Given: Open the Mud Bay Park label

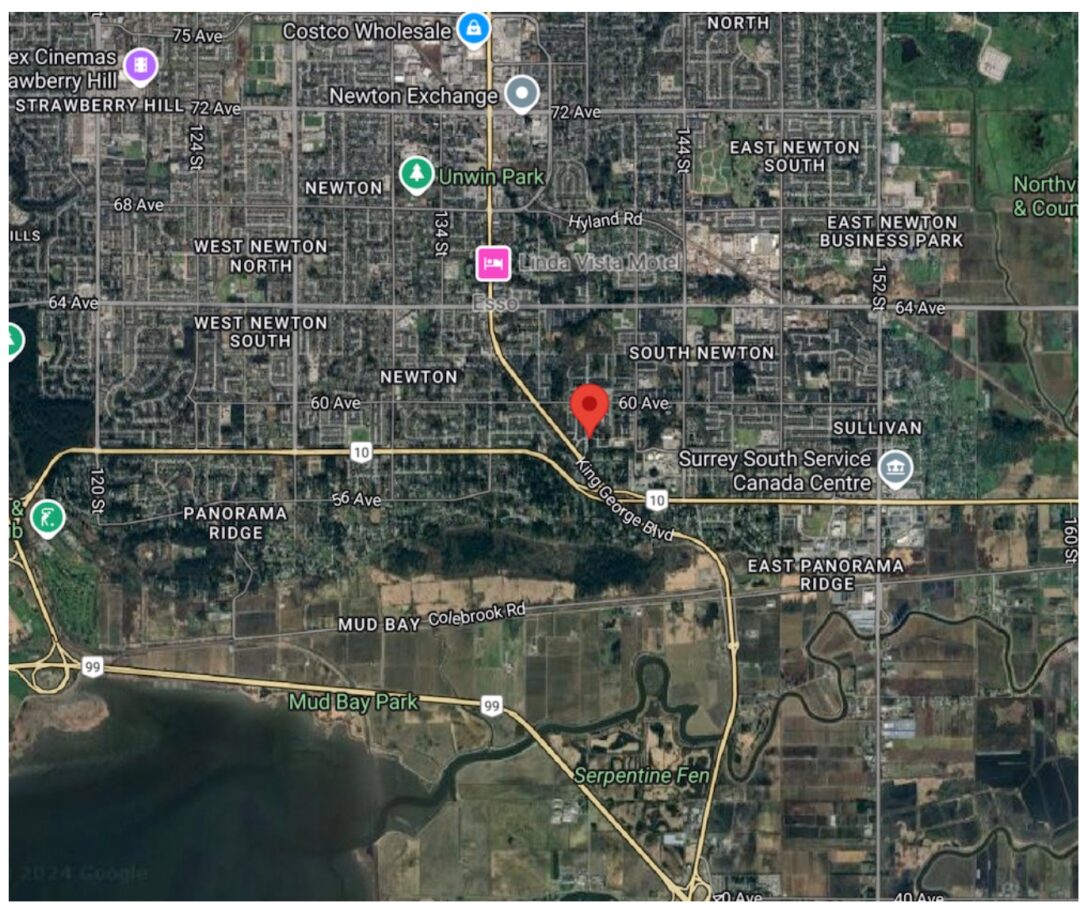Looking at the screenshot, I should (352, 702).
